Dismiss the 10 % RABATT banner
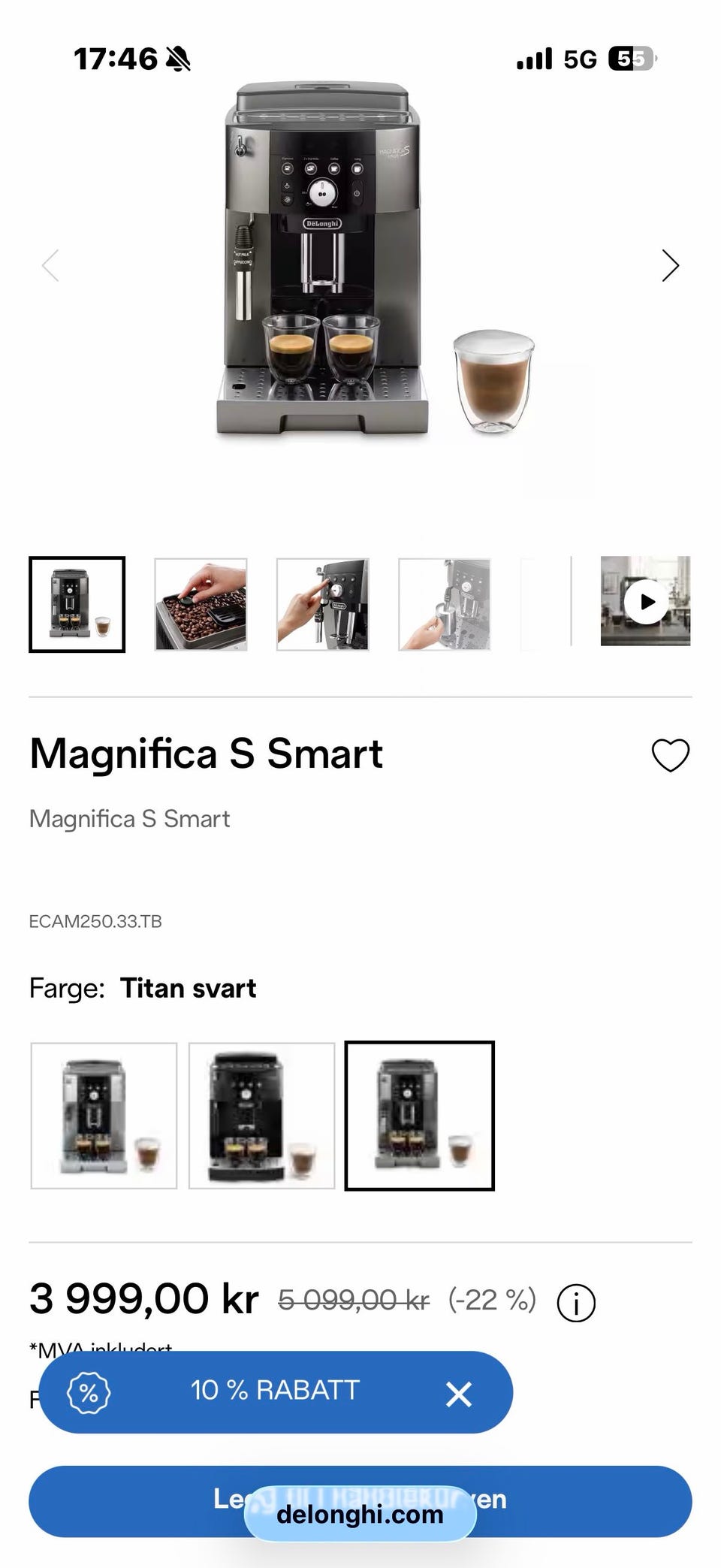 (458, 1394)
